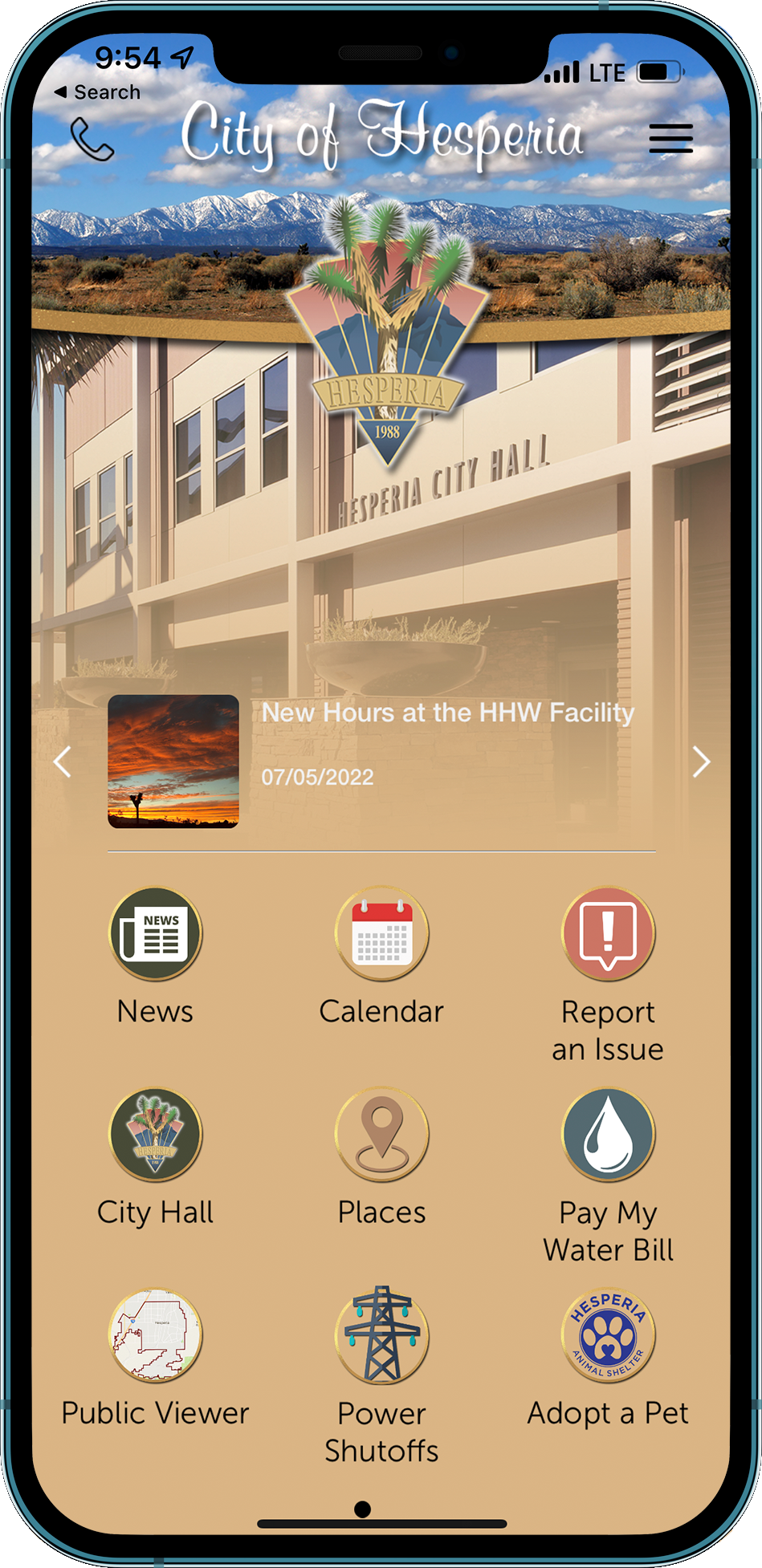Screen dimensions: 762x1568
Task: Go to City Hall
Action: [156, 1134]
